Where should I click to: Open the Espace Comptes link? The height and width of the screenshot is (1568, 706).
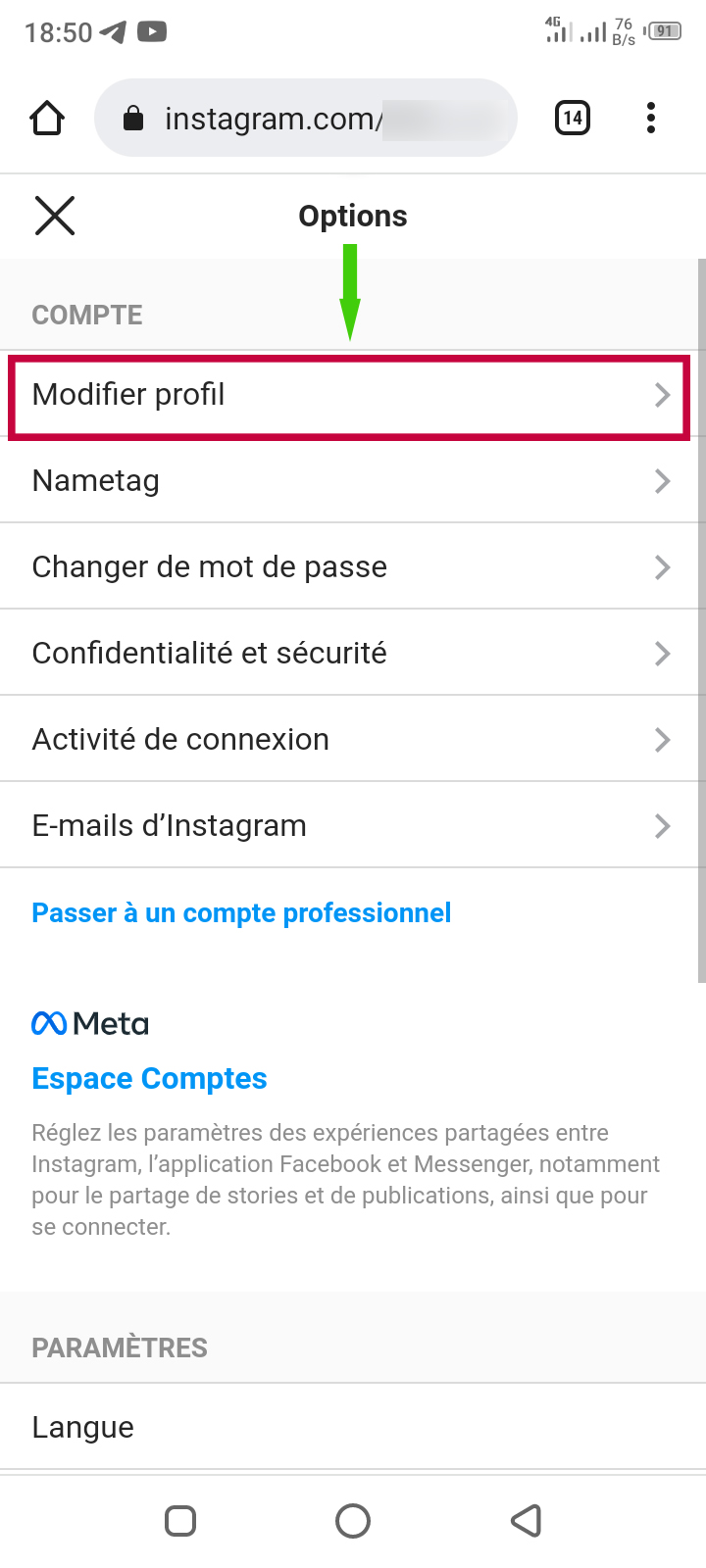click(149, 1079)
